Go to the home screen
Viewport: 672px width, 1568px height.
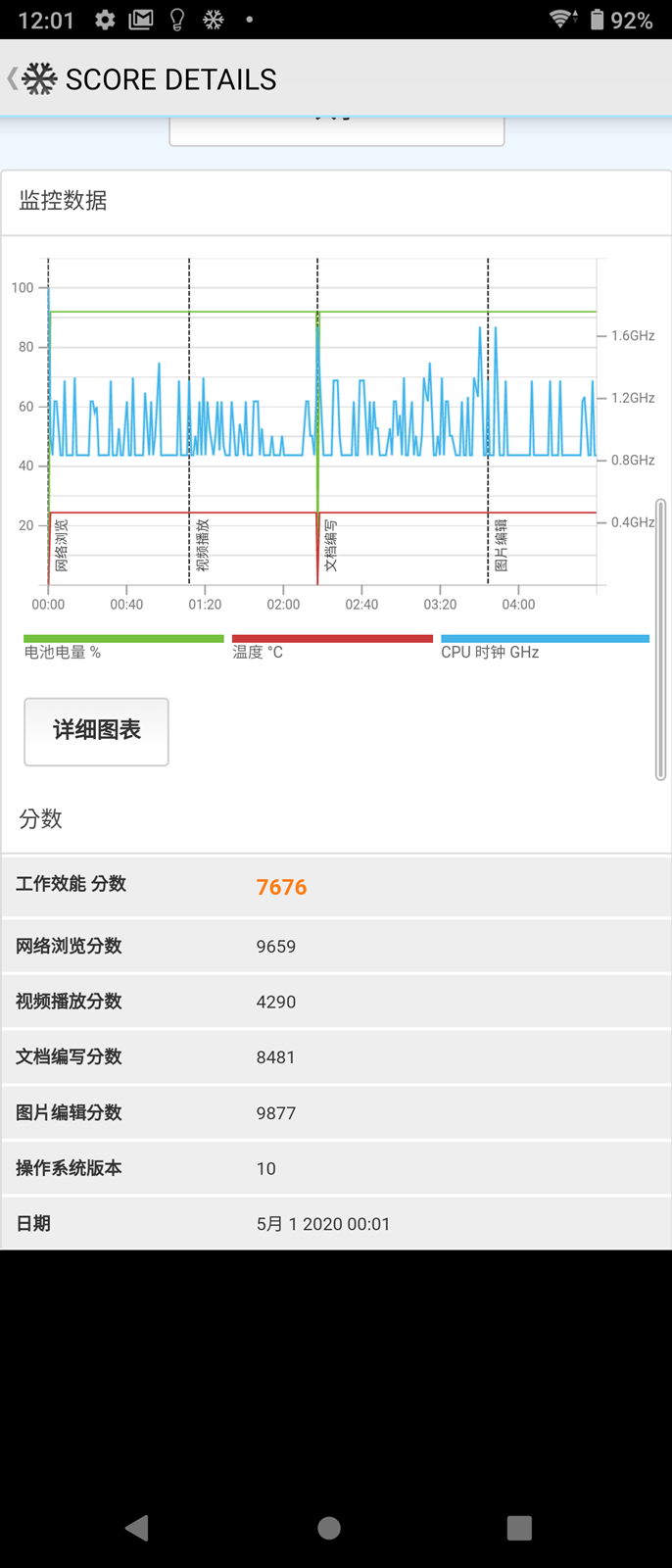329,1527
